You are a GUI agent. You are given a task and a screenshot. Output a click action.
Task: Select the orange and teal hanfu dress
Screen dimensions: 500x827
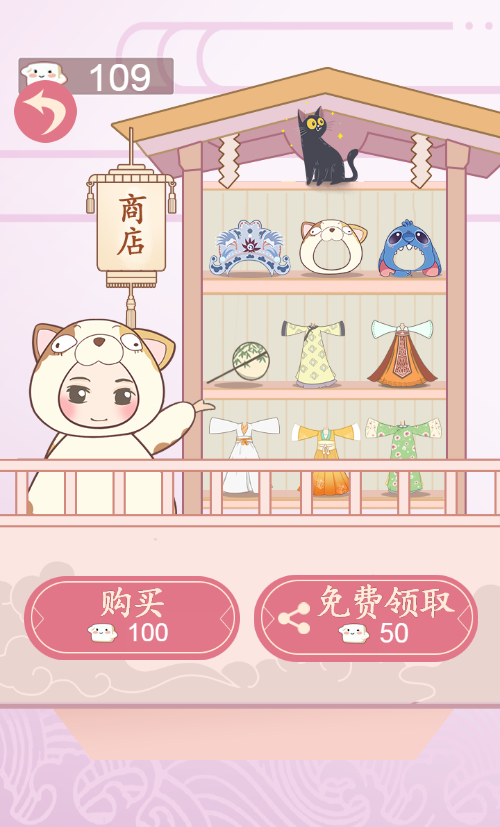tap(402, 352)
